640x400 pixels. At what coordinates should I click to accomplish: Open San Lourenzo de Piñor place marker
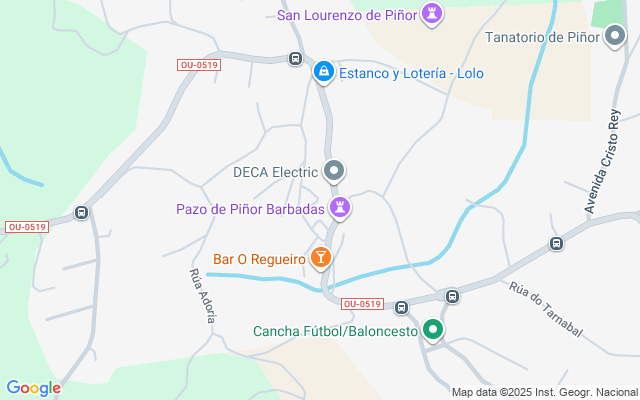coord(432,14)
